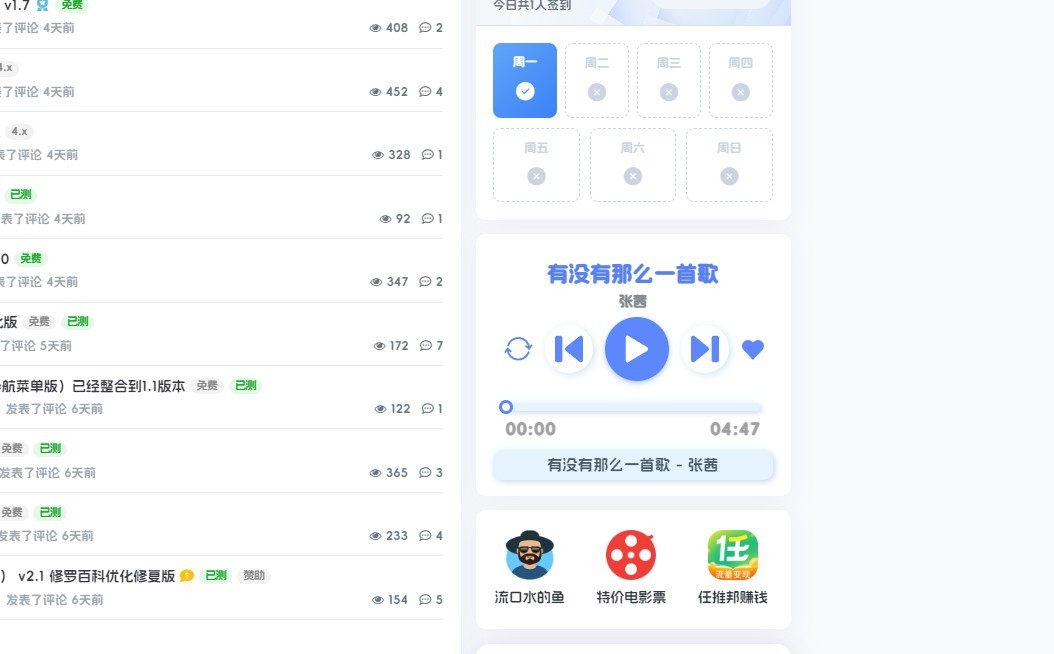Favorite the current song with the heart
The image size is (1054, 654).
coord(753,349)
